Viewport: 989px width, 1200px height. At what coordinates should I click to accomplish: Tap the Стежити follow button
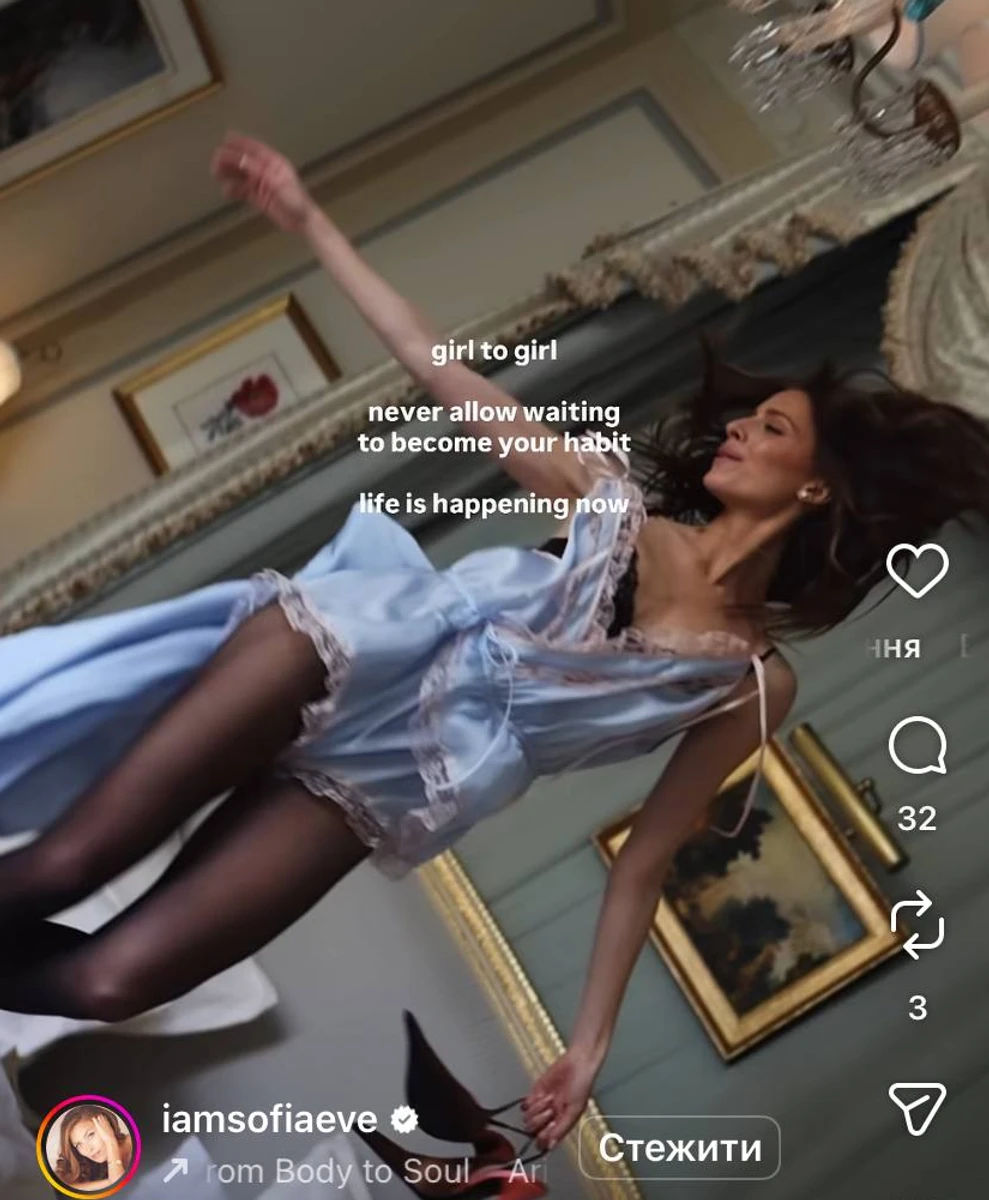(680, 1148)
